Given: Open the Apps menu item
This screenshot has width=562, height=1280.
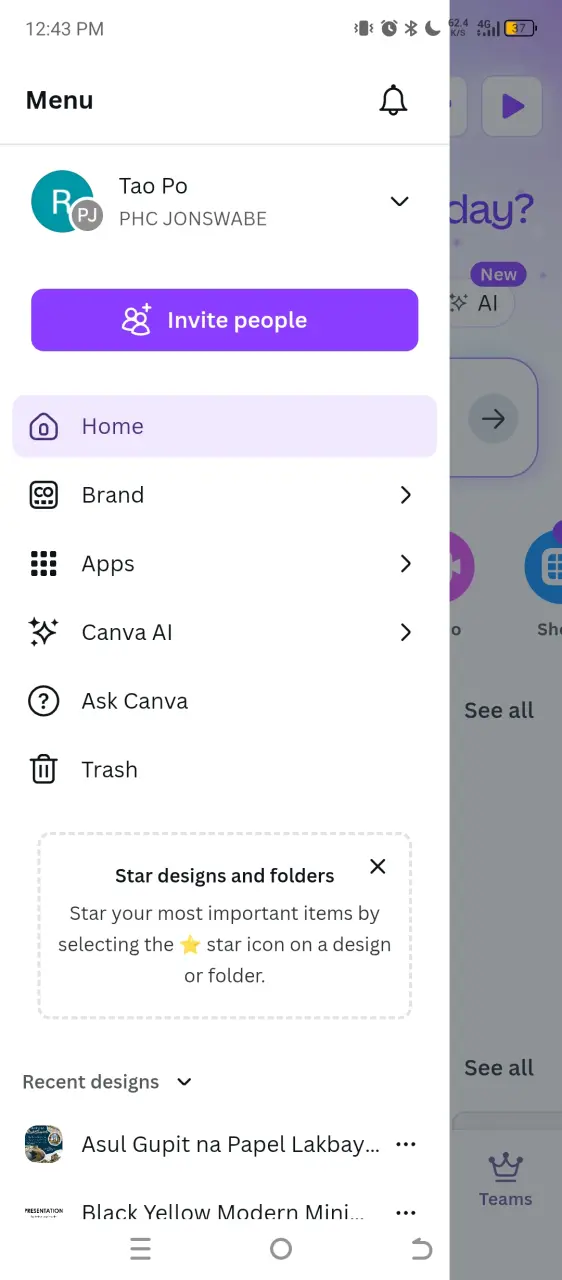Looking at the screenshot, I should click(224, 564).
